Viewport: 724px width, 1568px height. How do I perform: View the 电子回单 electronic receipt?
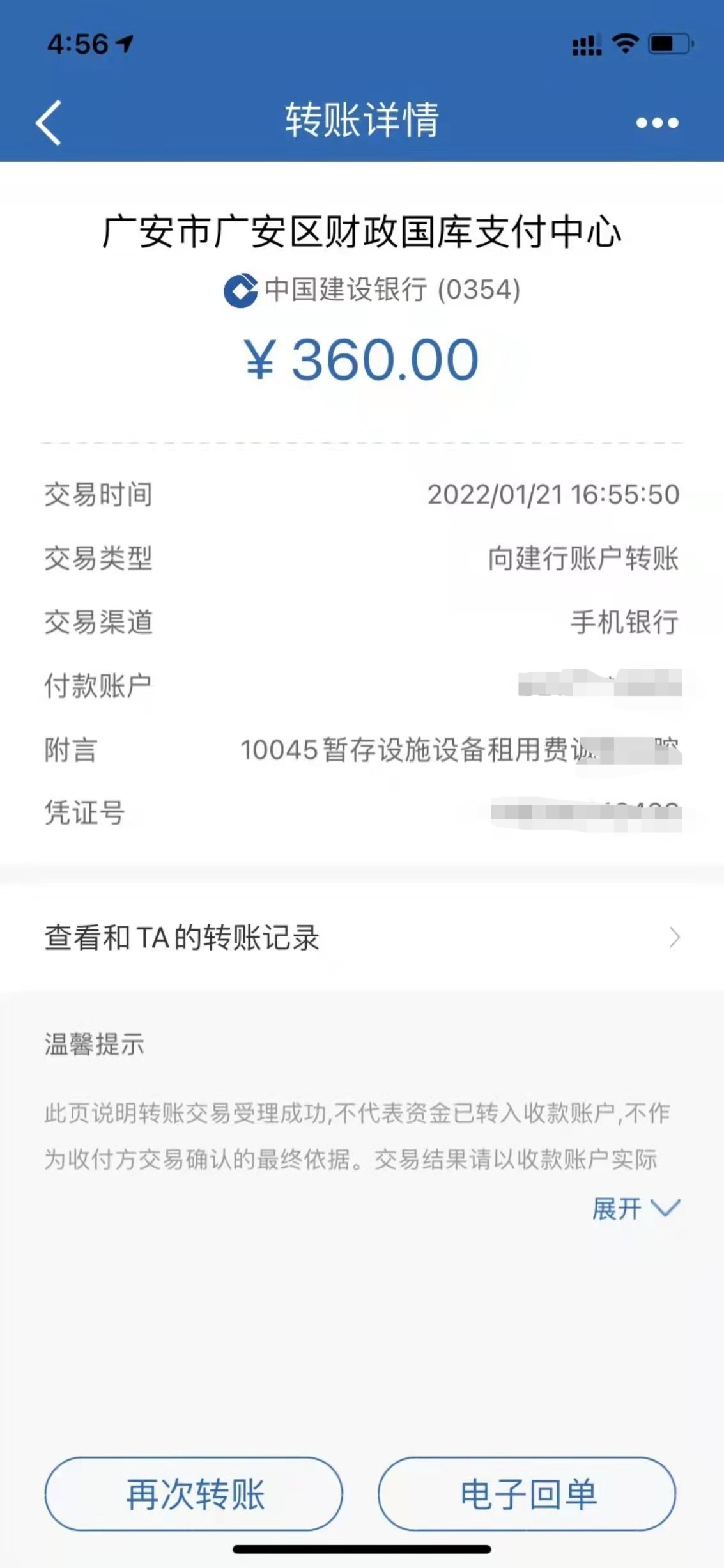point(527,1494)
